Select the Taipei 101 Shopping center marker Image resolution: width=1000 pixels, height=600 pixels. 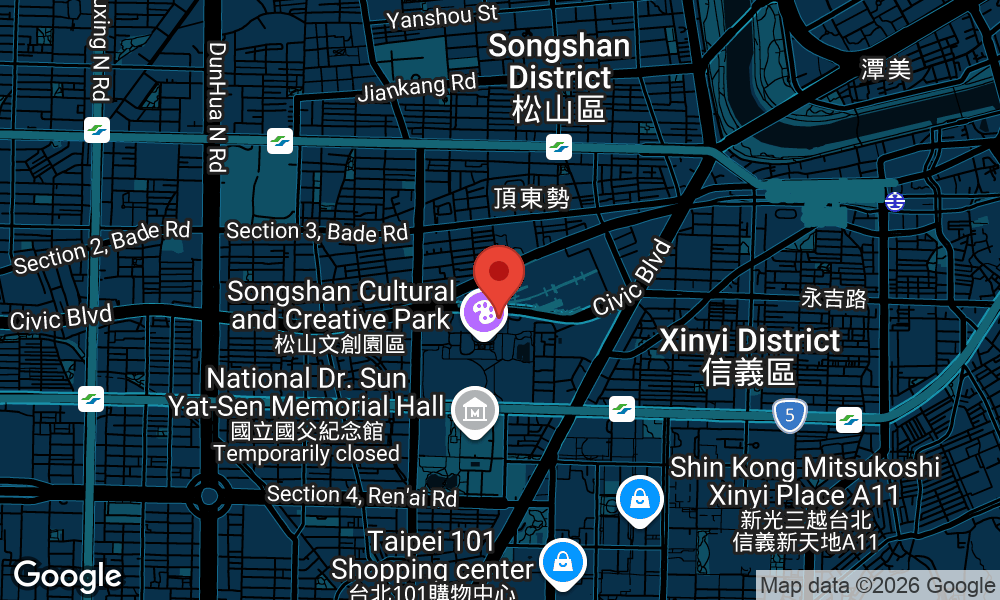pyautogui.click(x=563, y=562)
